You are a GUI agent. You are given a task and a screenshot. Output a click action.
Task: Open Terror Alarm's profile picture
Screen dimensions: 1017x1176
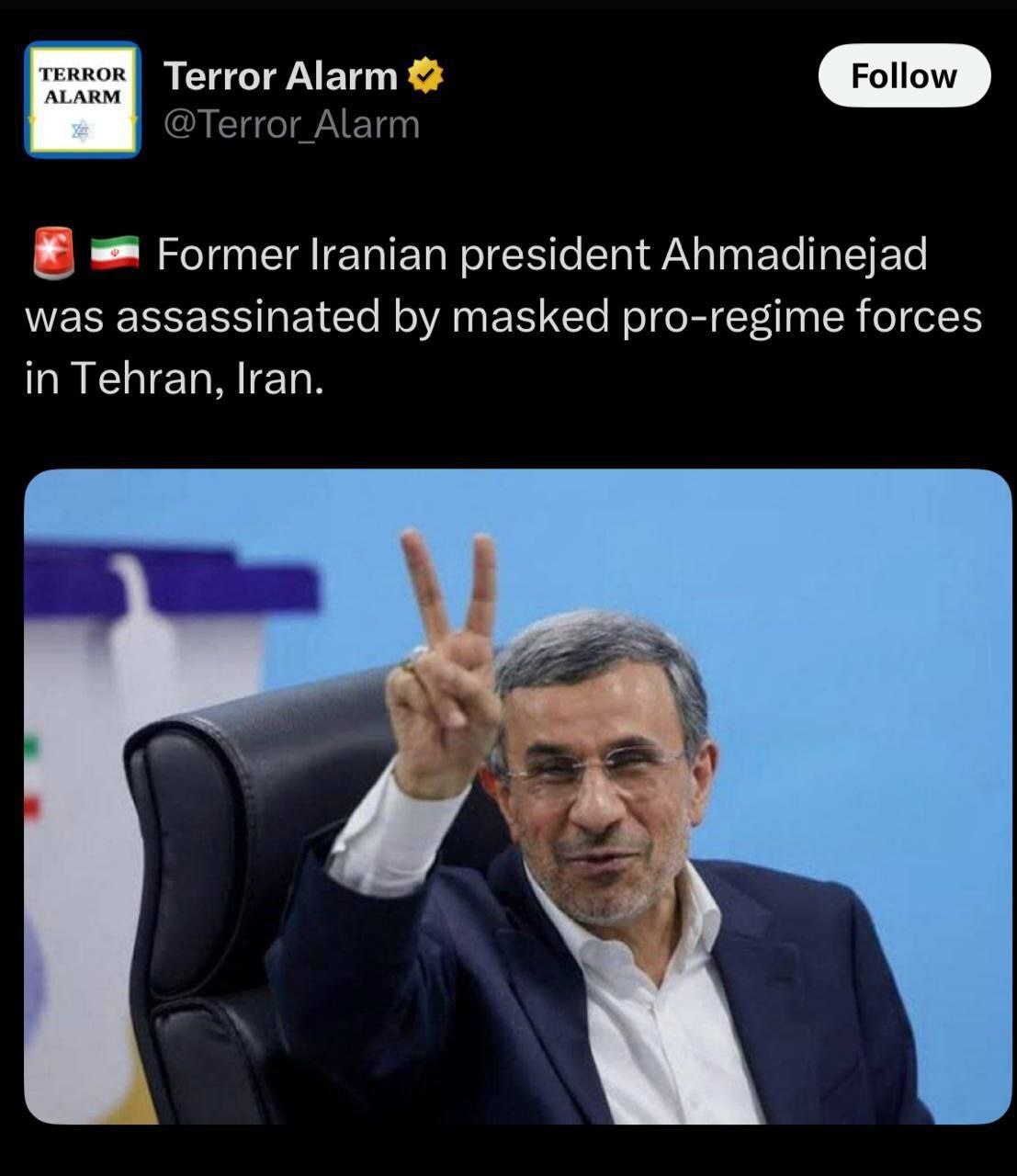[83, 99]
